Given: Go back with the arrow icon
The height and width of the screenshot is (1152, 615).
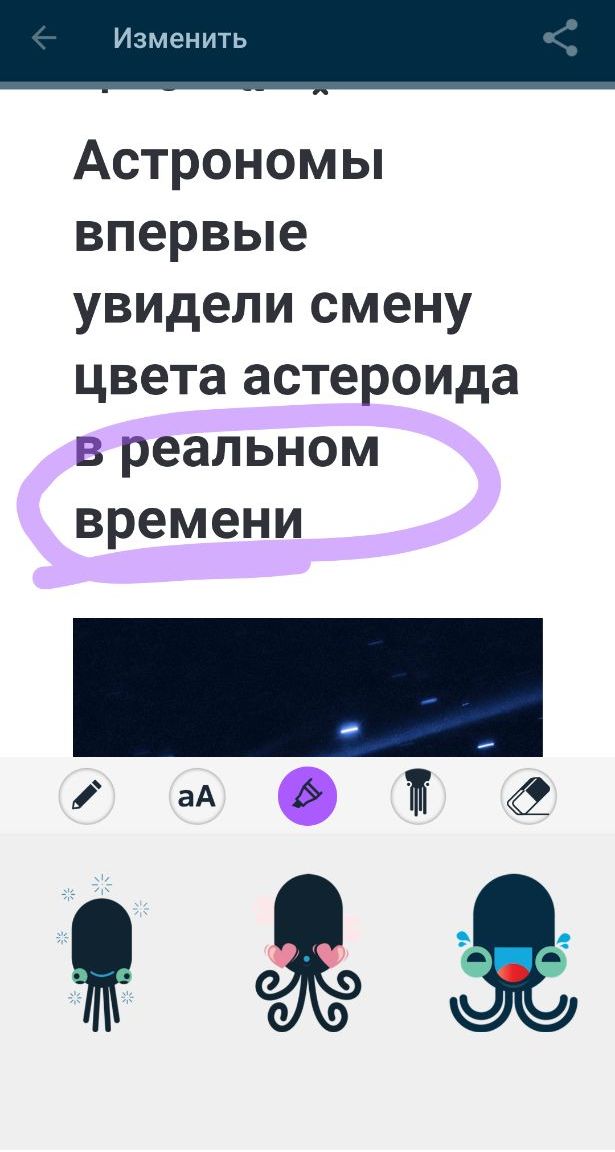Looking at the screenshot, I should [44, 38].
